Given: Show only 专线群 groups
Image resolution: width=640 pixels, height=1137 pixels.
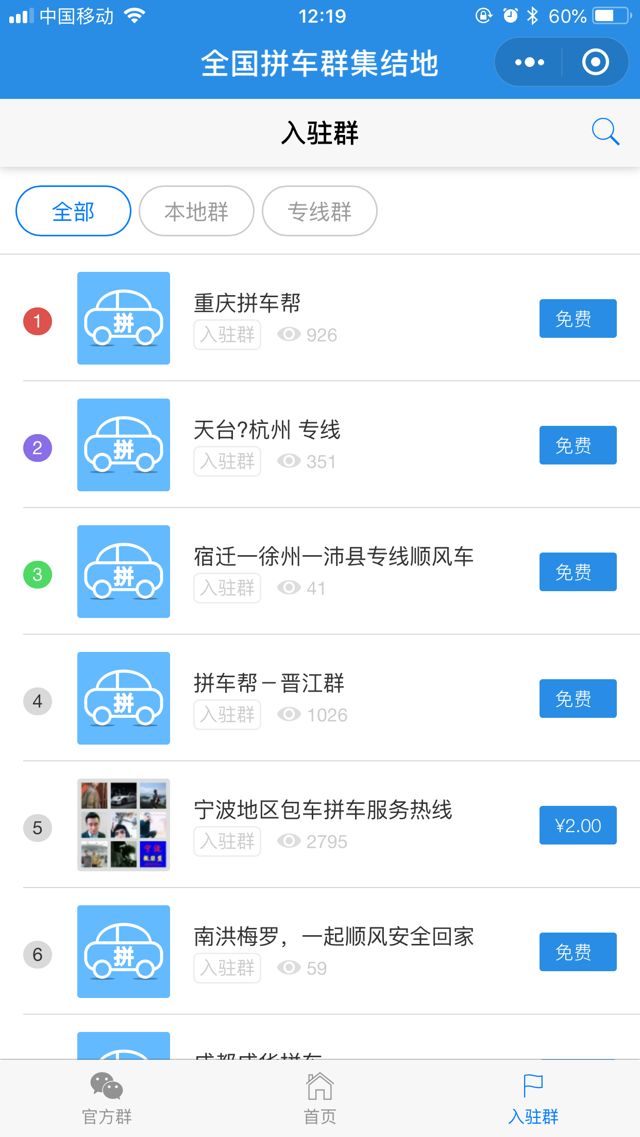Looking at the screenshot, I should coord(320,211).
